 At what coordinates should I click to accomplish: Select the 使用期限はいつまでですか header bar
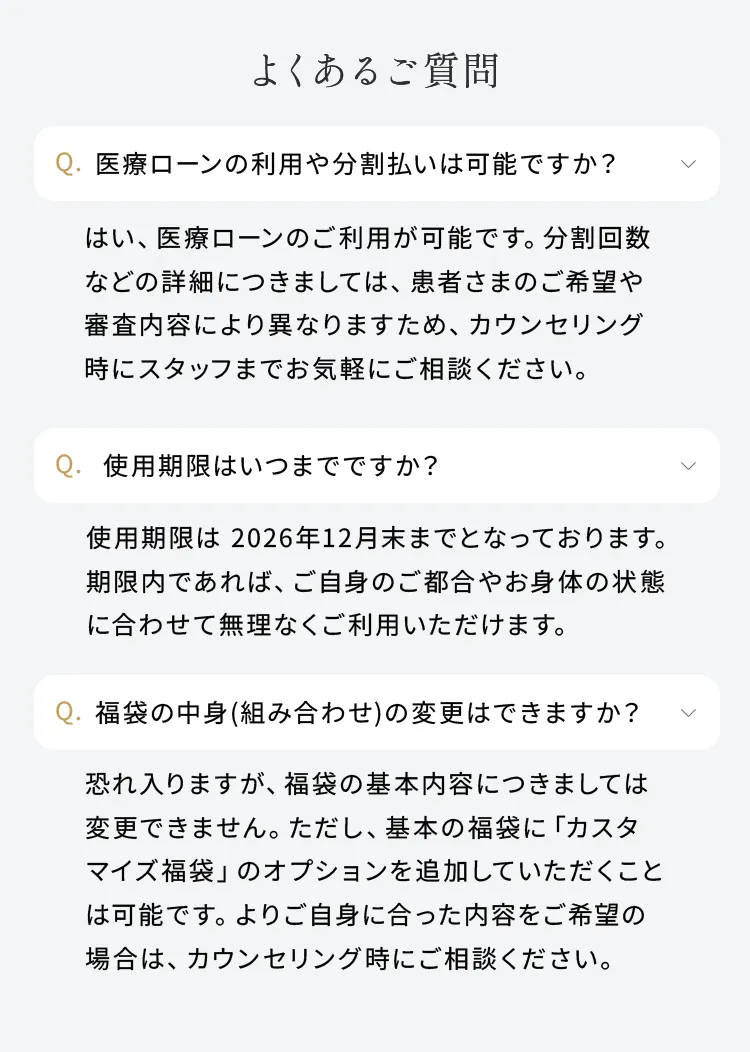coord(375,465)
